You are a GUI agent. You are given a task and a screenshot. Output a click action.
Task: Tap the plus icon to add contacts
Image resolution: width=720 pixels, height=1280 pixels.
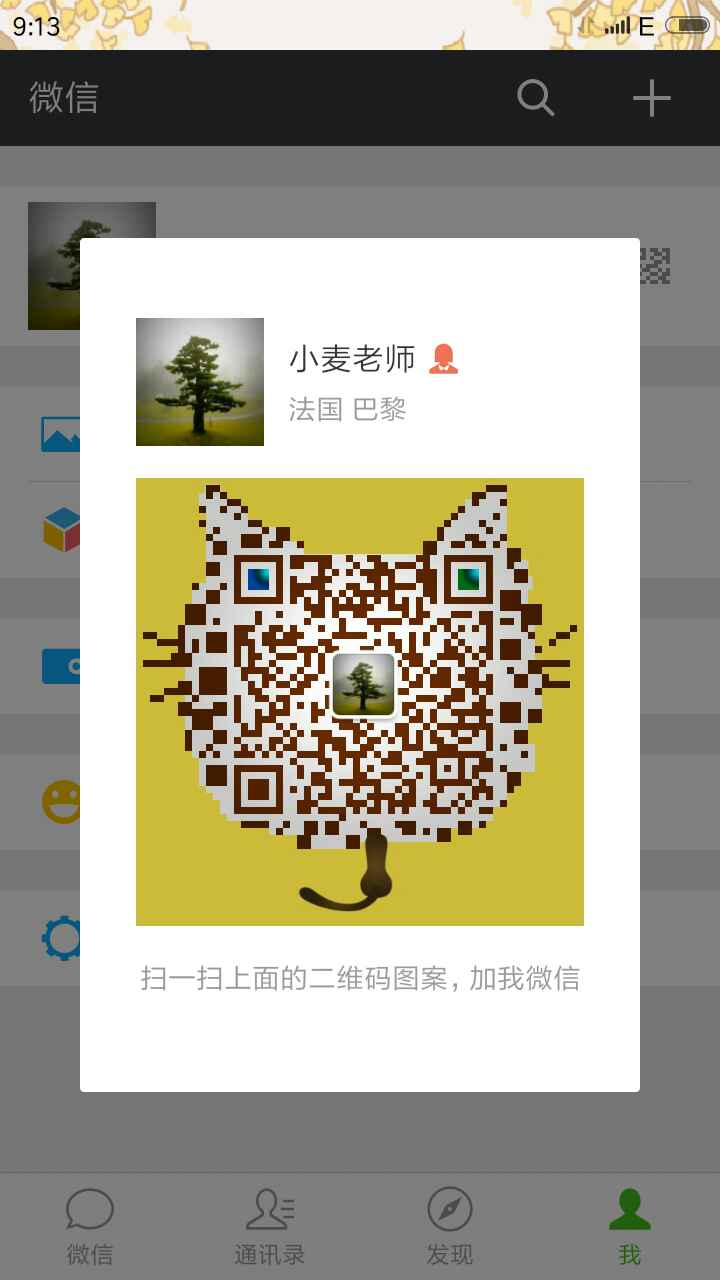pos(651,97)
